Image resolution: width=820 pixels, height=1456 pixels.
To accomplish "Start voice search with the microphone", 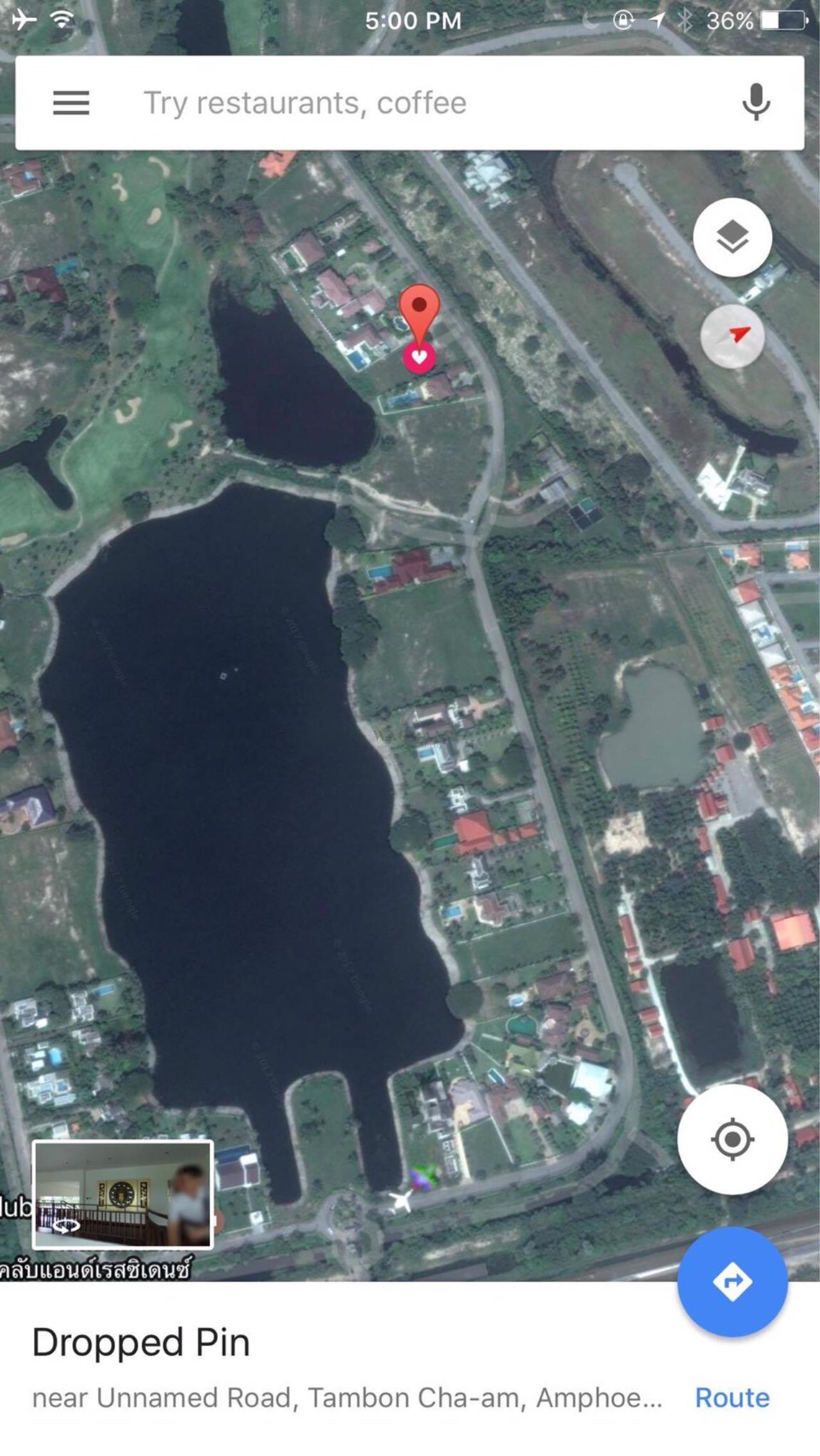I will 756,102.
